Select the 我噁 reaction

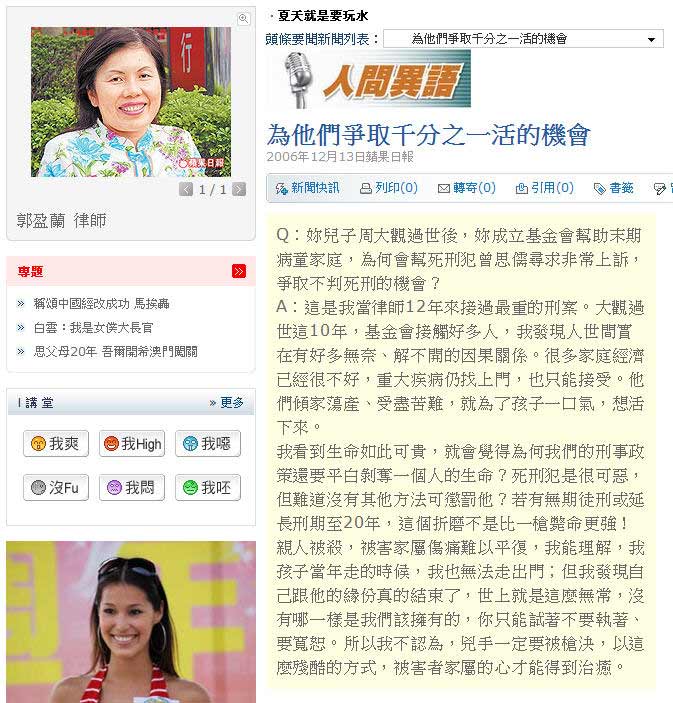207,444
